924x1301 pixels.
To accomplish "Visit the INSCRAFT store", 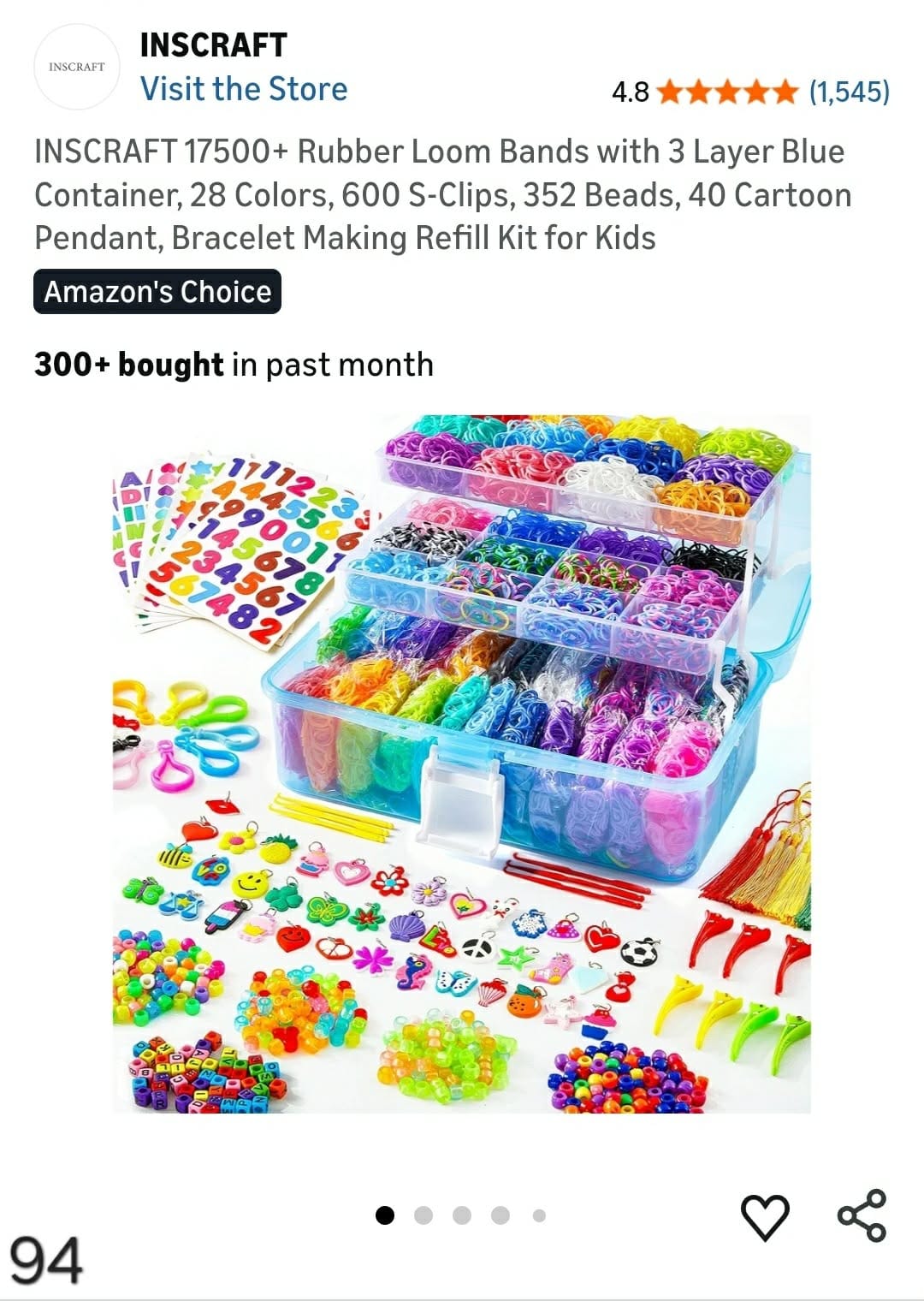I will click(x=244, y=89).
